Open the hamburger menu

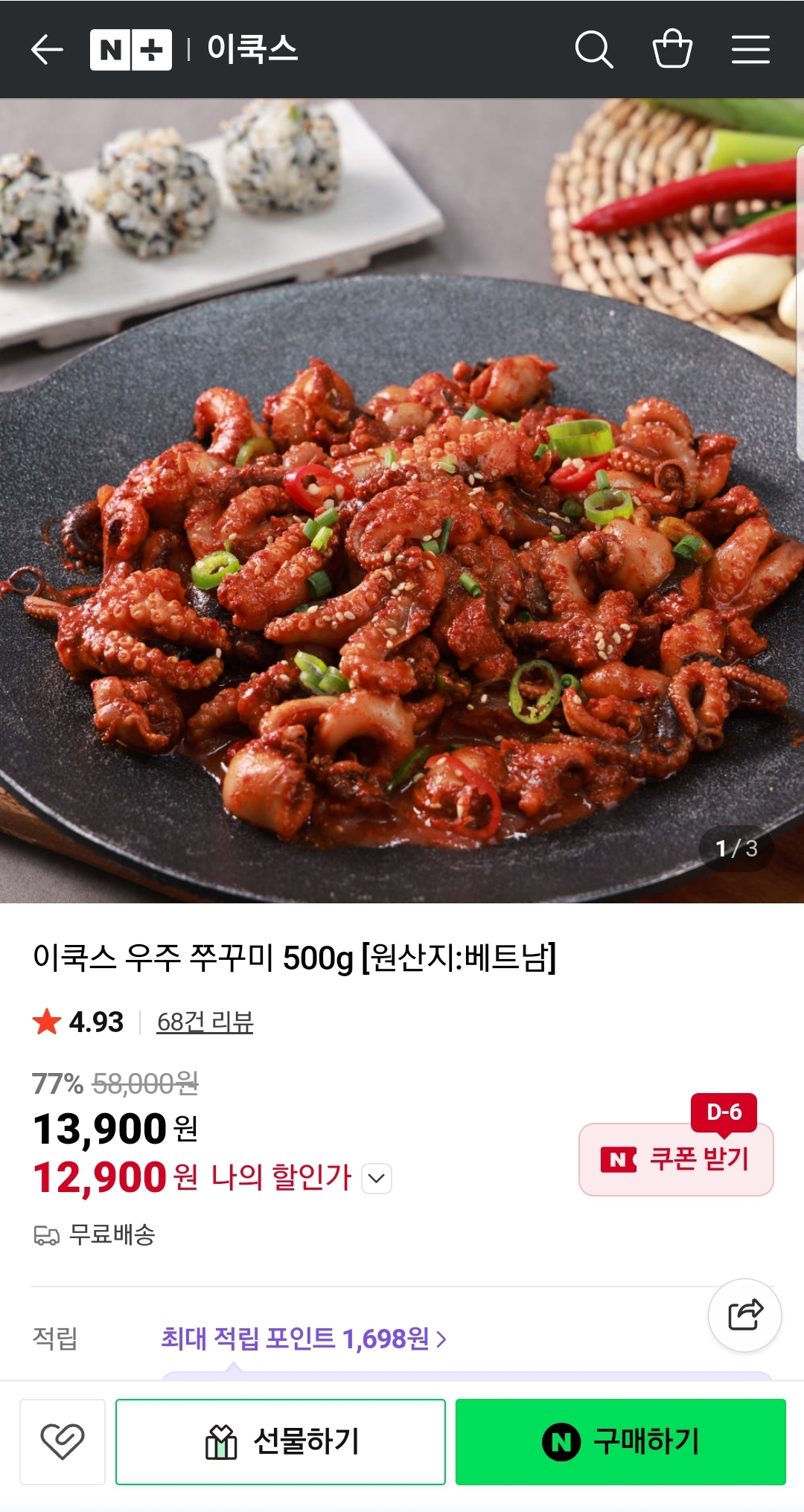[750, 50]
